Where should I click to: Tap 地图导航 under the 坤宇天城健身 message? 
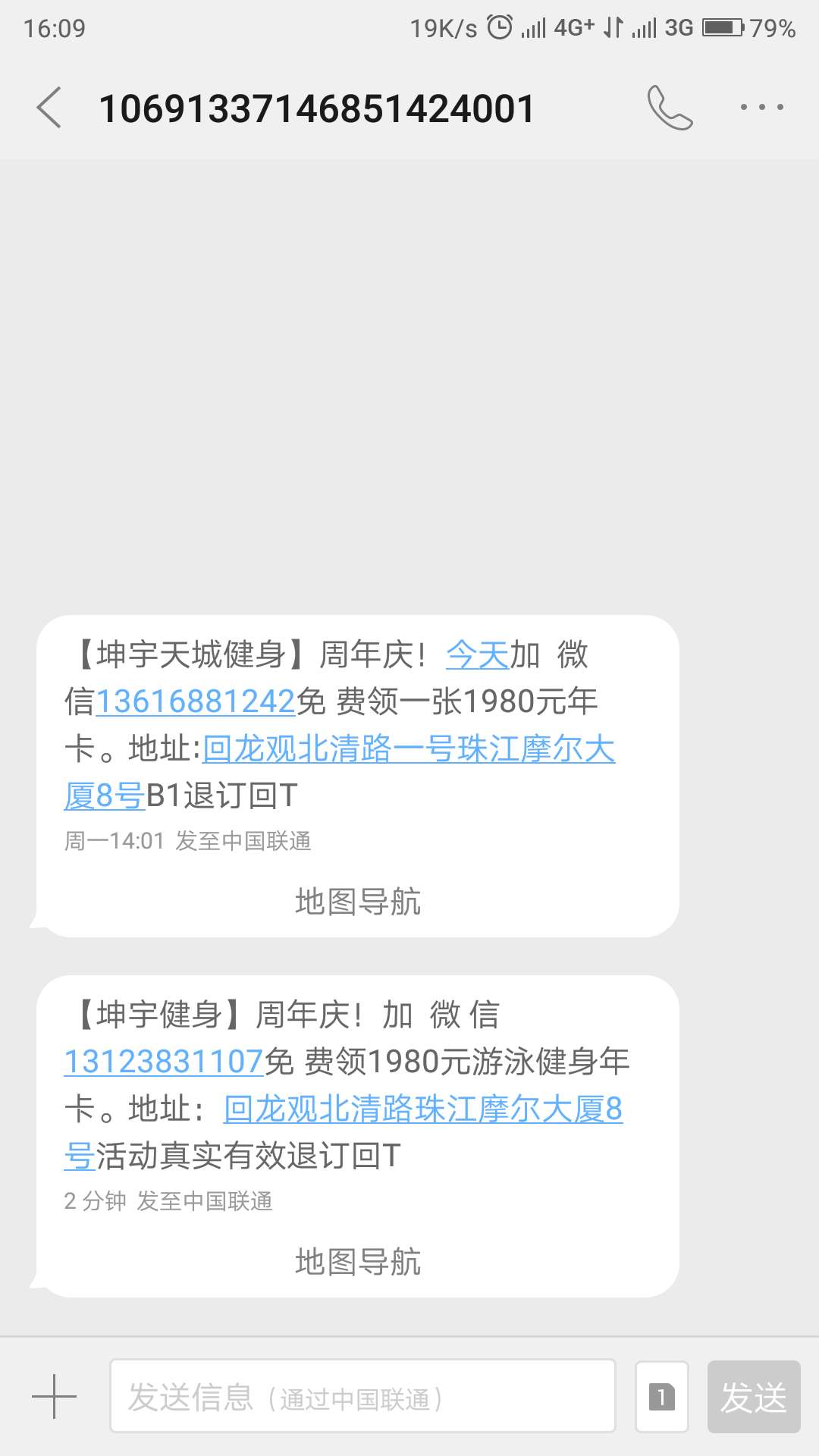[357, 902]
